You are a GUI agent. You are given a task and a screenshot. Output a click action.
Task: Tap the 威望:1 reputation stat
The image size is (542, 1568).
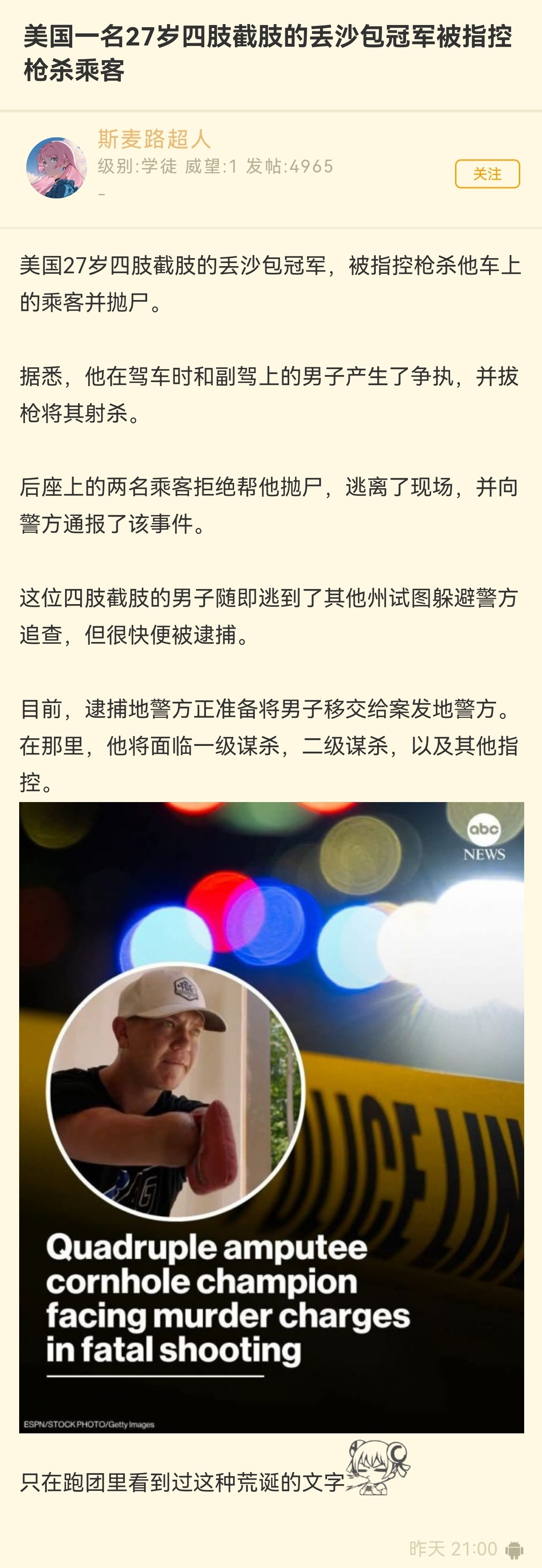210,166
